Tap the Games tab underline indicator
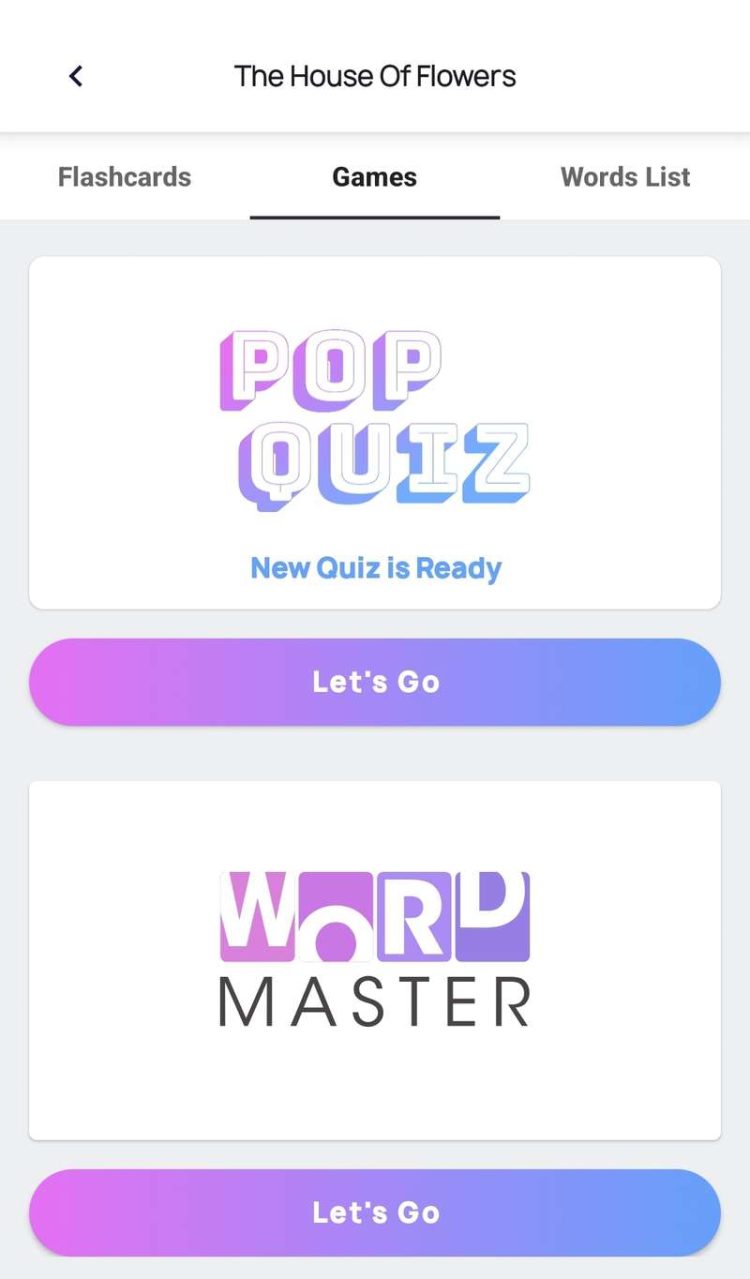 [x=374, y=212]
